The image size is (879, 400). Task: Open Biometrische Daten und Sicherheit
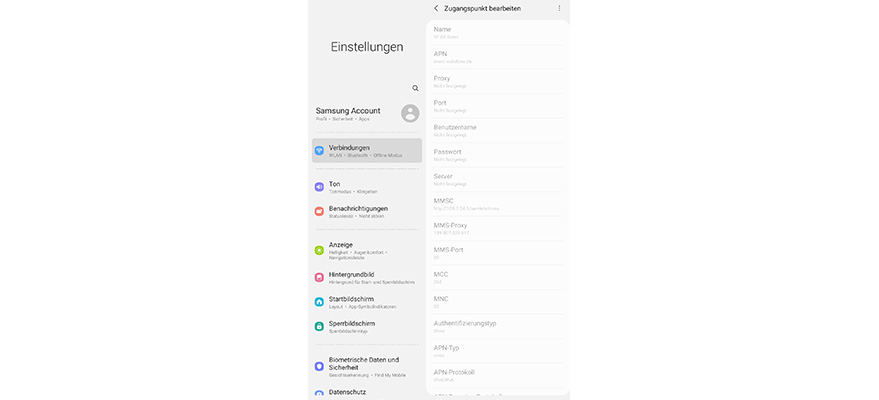pyautogui.click(x=366, y=365)
